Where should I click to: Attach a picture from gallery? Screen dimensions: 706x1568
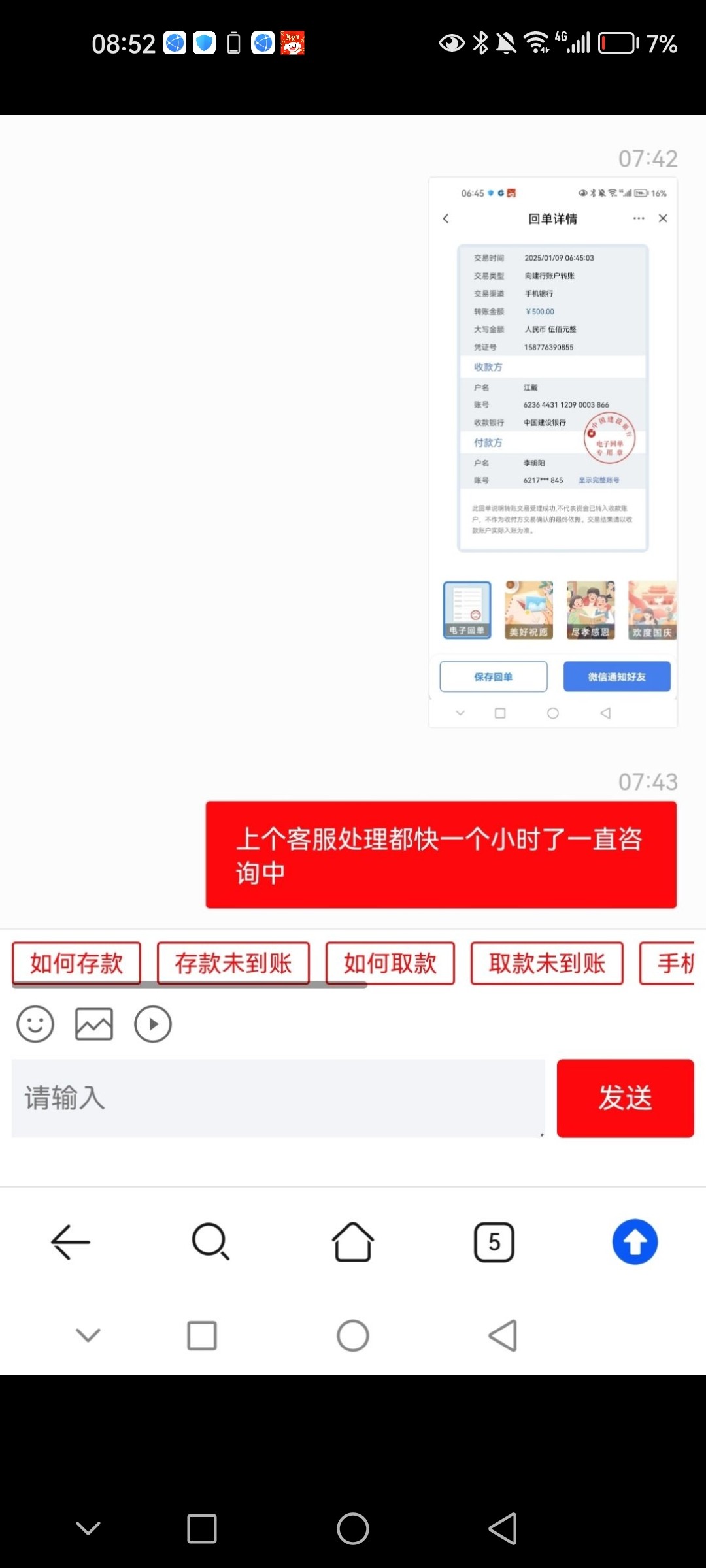[x=94, y=1024]
